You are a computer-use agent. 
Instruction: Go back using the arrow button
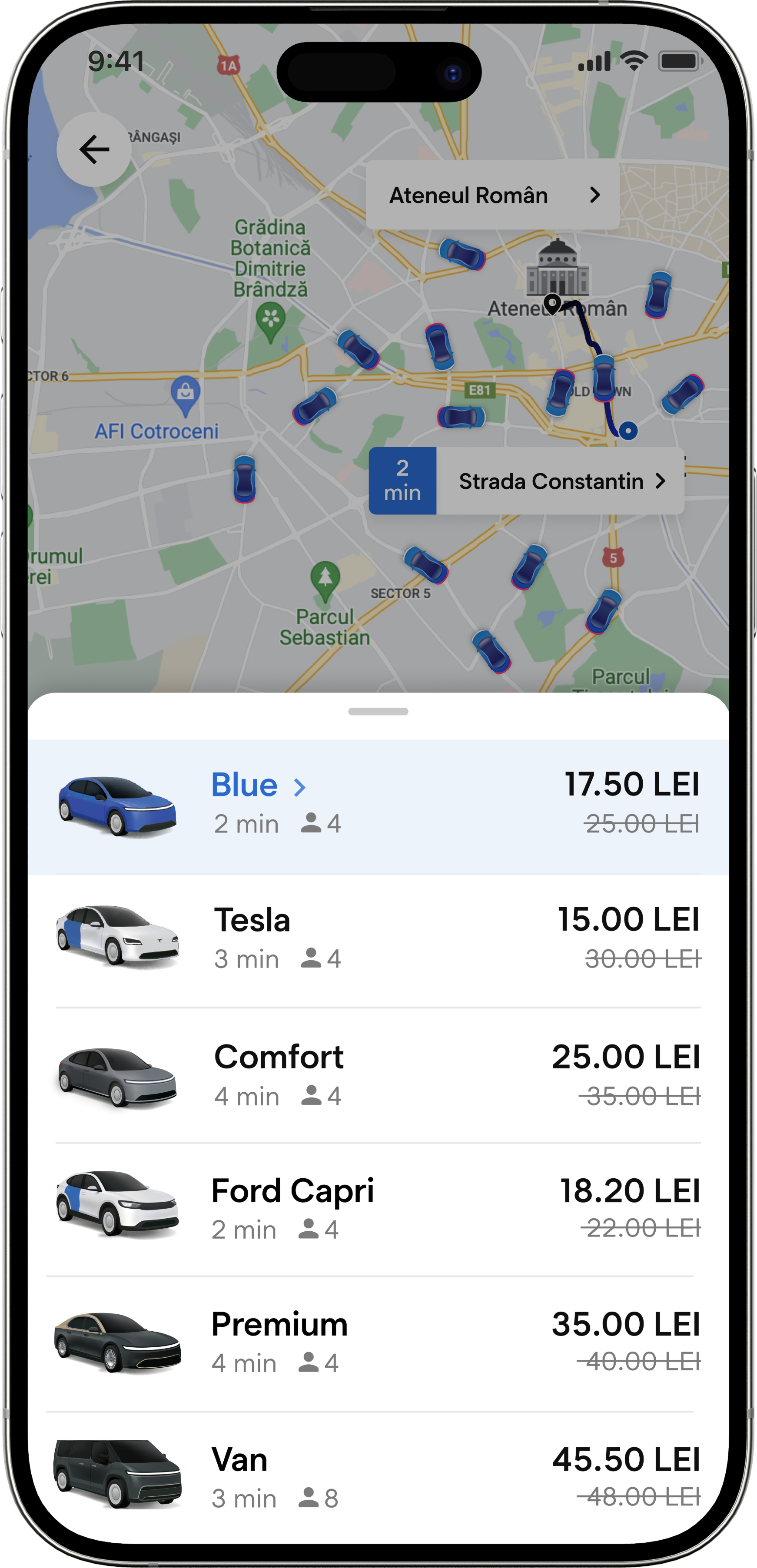pyautogui.click(x=94, y=150)
